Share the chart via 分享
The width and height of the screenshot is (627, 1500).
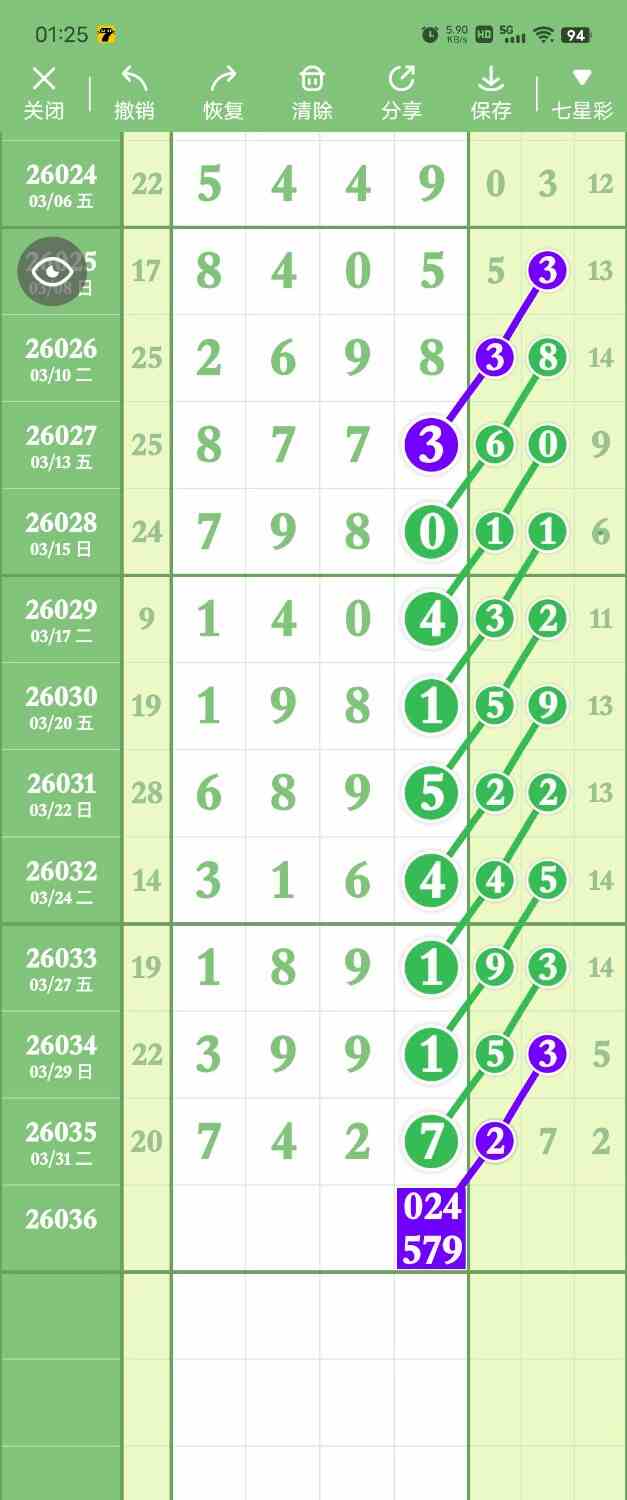pyautogui.click(x=401, y=93)
